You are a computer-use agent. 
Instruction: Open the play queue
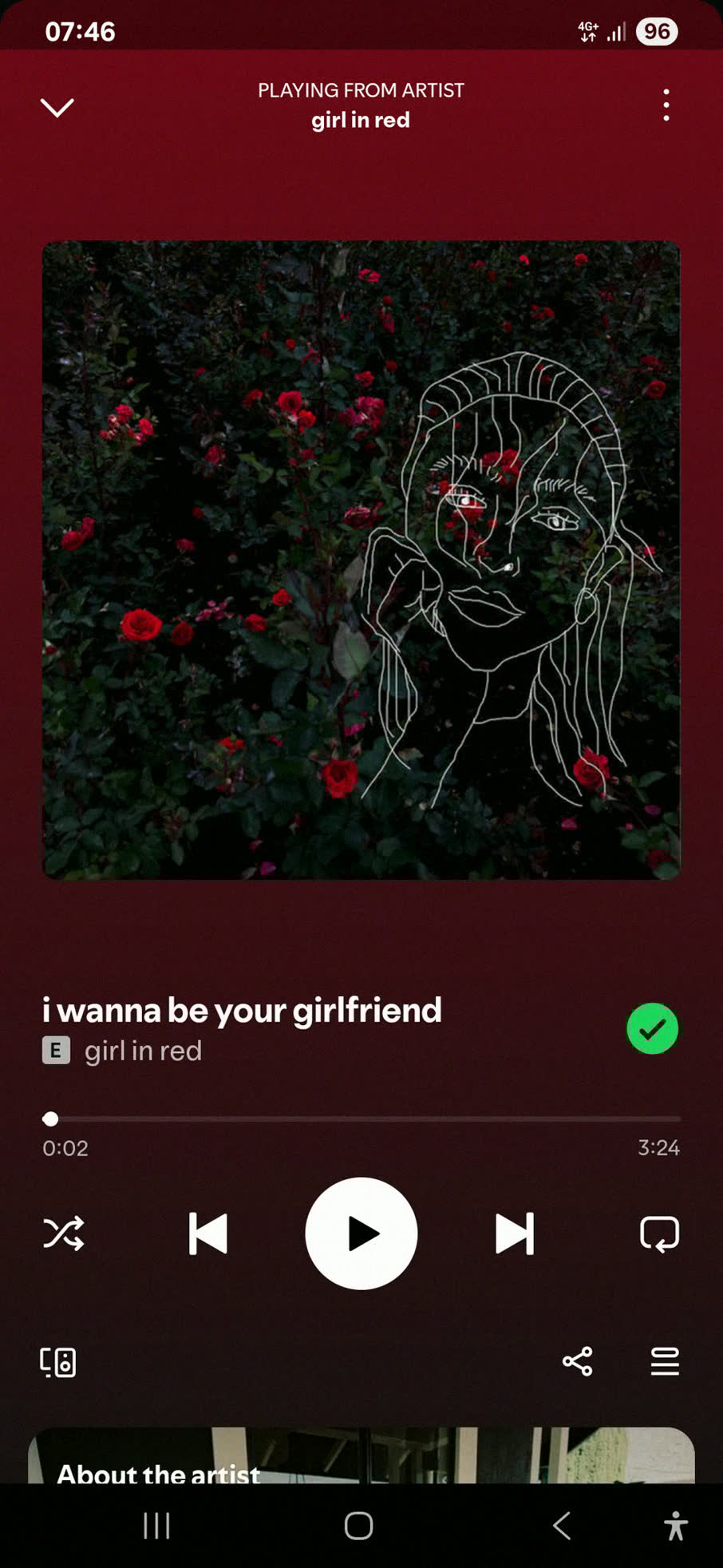(x=665, y=1361)
